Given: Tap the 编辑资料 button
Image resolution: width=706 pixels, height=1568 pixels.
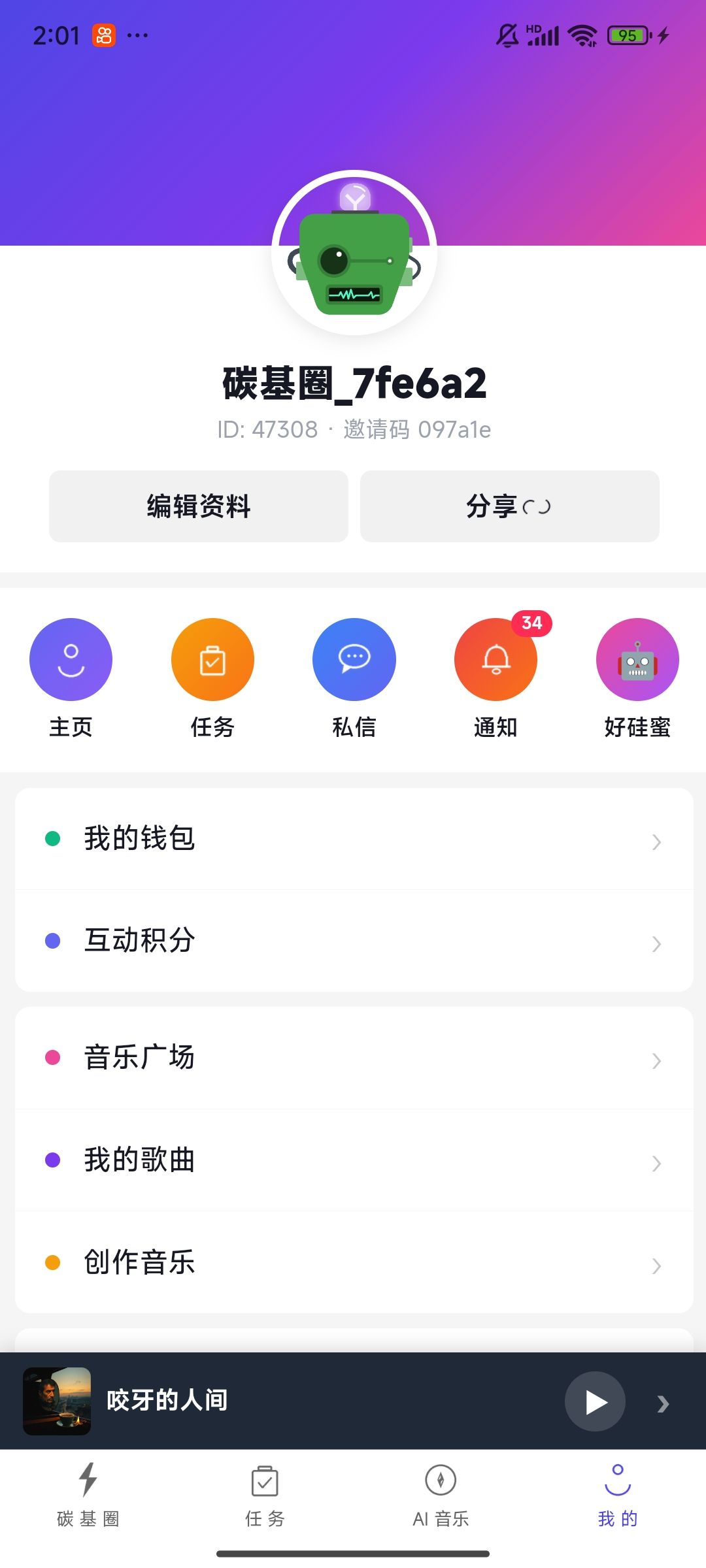Looking at the screenshot, I should pos(198,506).
